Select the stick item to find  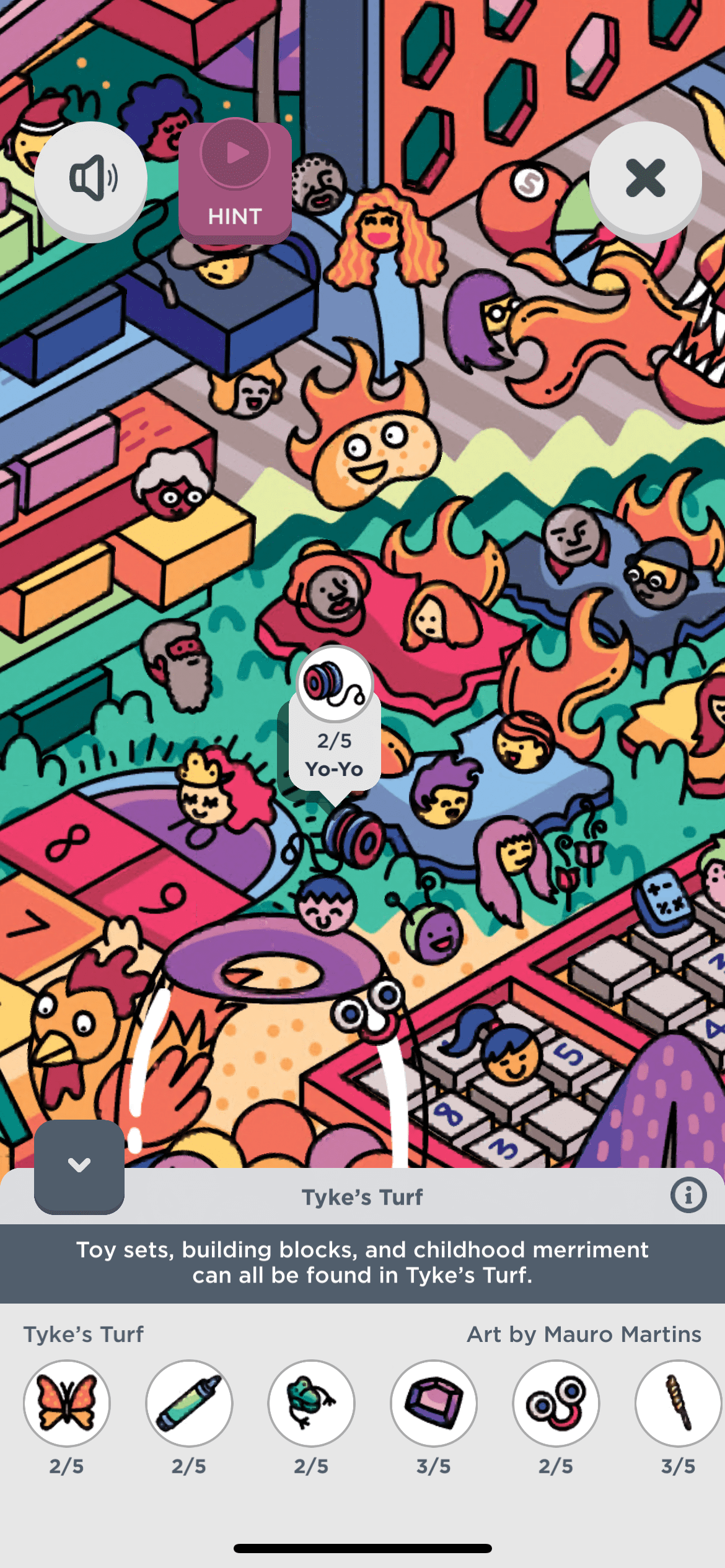point(678,1403)
